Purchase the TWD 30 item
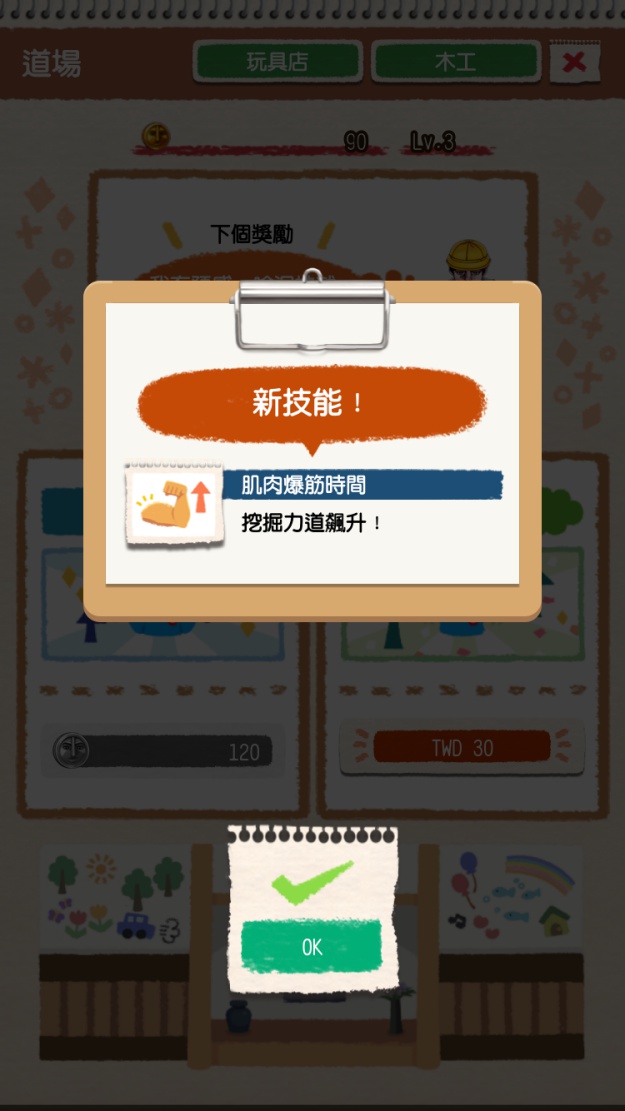The width and height of the screenshot is (625, 1111). pyautogui.click(x=461, y=748)
